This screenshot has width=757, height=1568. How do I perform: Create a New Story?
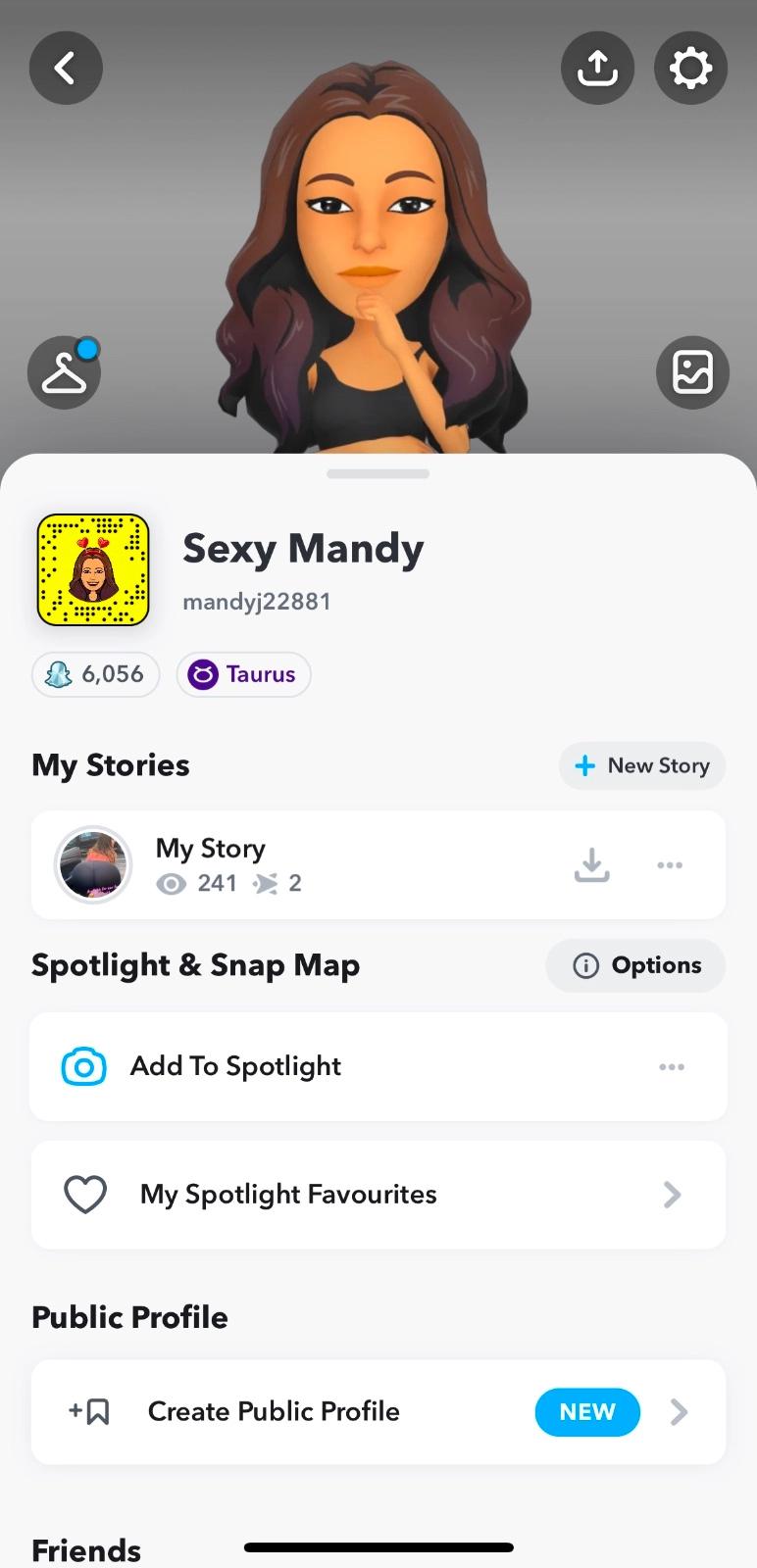[642, 765]
